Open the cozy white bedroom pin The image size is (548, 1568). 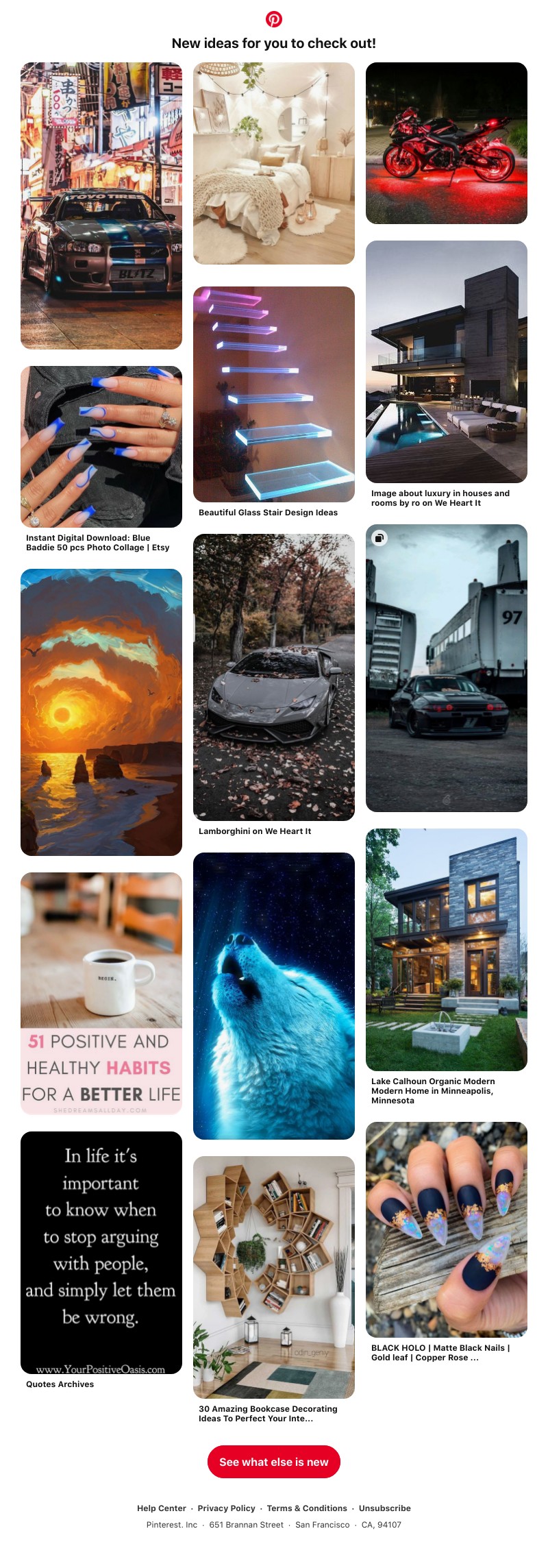point(273,163)
